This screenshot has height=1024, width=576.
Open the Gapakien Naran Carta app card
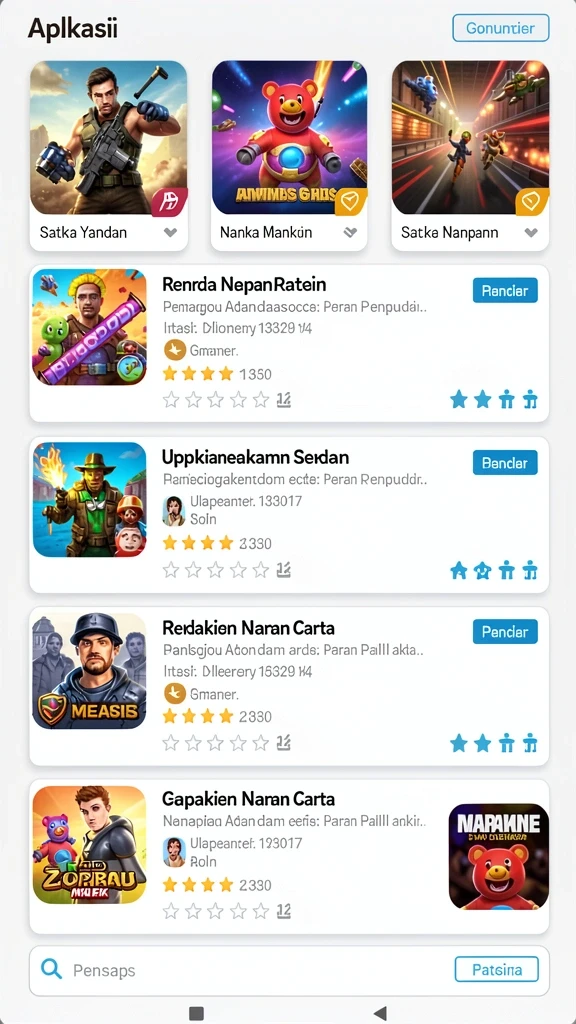[289, 856]
